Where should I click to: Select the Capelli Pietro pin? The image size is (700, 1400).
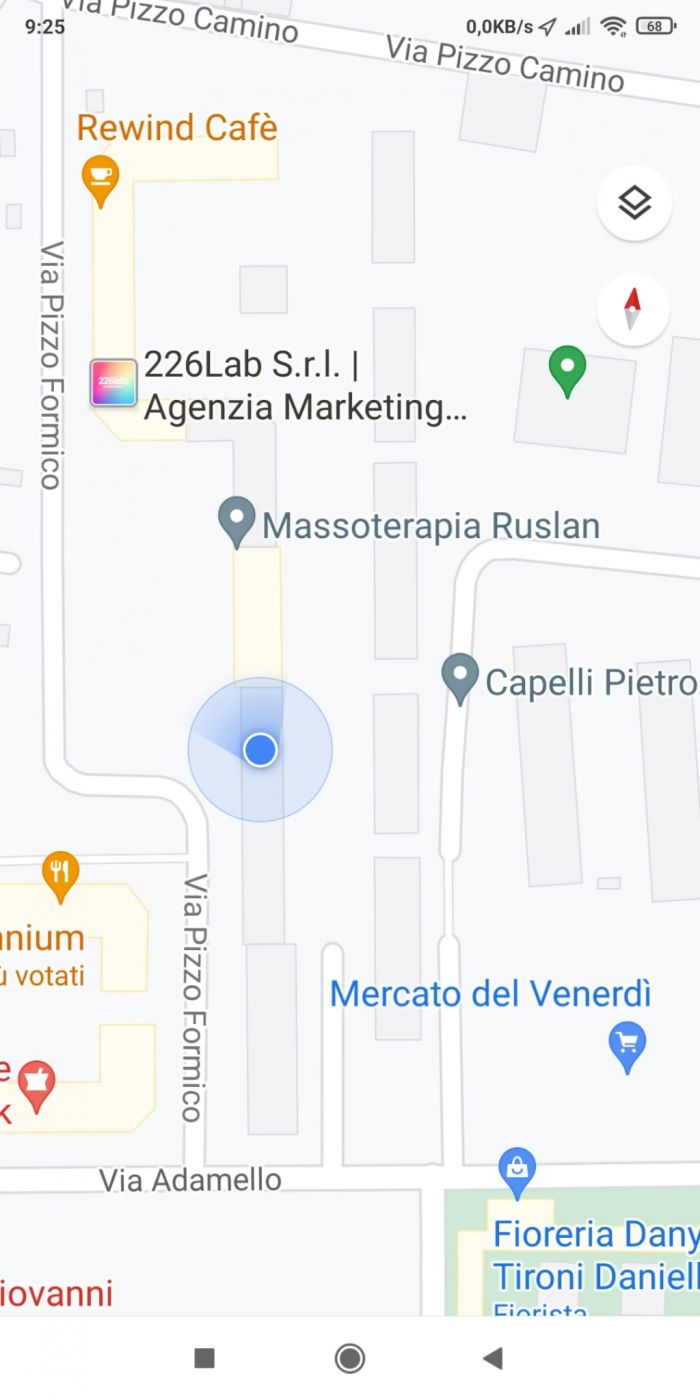tap(460, 679)
